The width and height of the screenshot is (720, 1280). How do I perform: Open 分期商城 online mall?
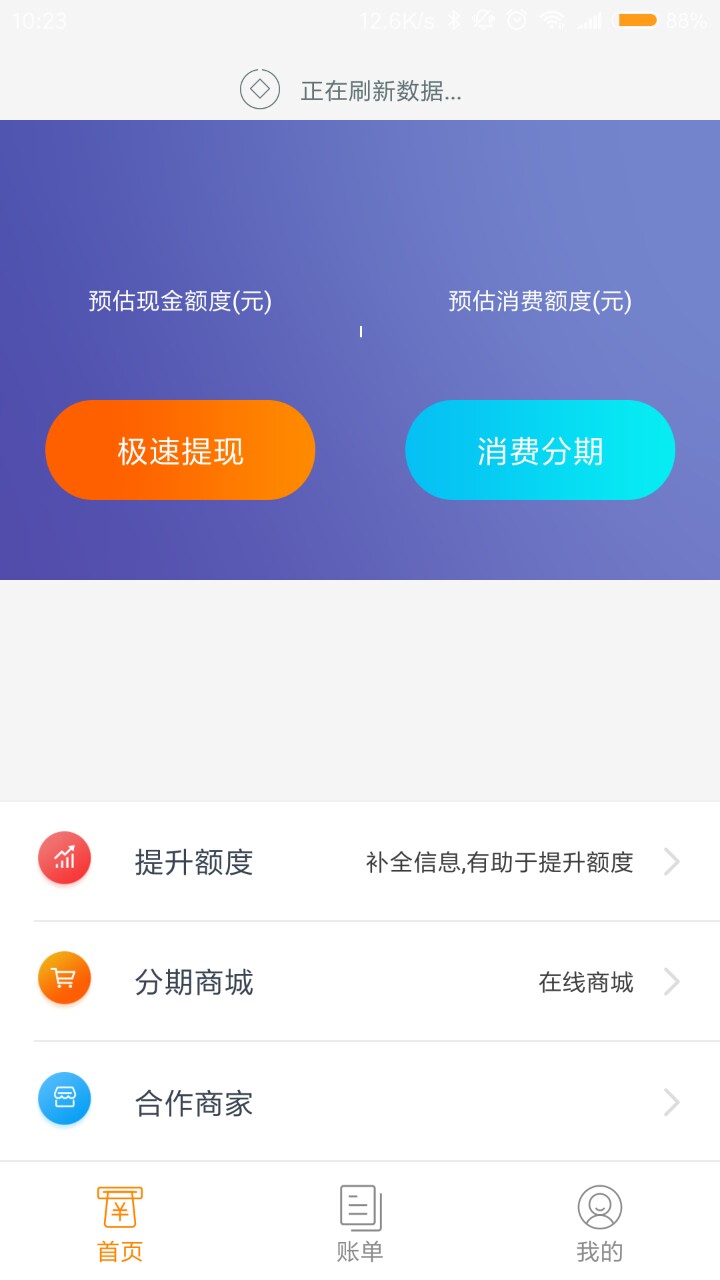click(x=360, y=982)
